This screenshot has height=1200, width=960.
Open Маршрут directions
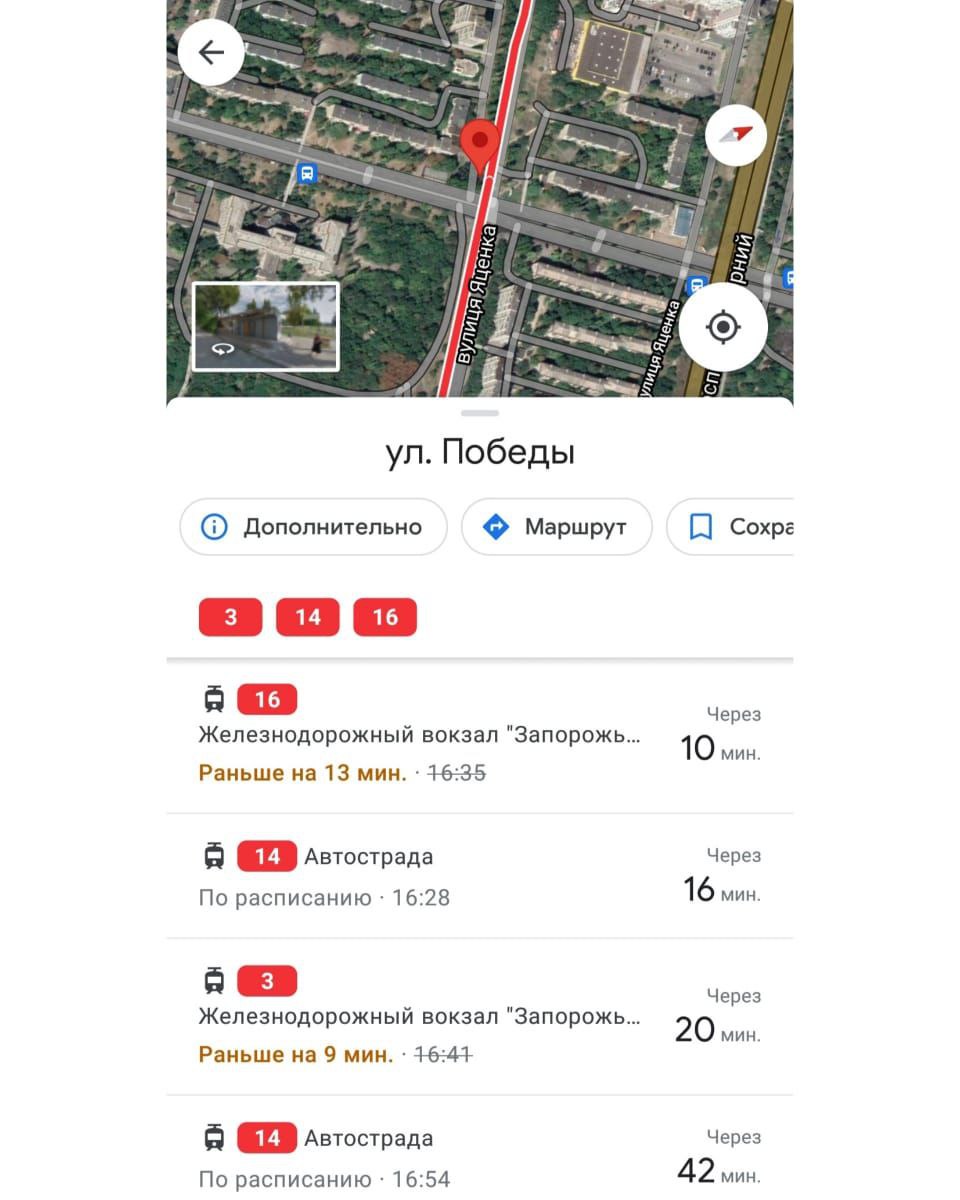coord(556,527)
